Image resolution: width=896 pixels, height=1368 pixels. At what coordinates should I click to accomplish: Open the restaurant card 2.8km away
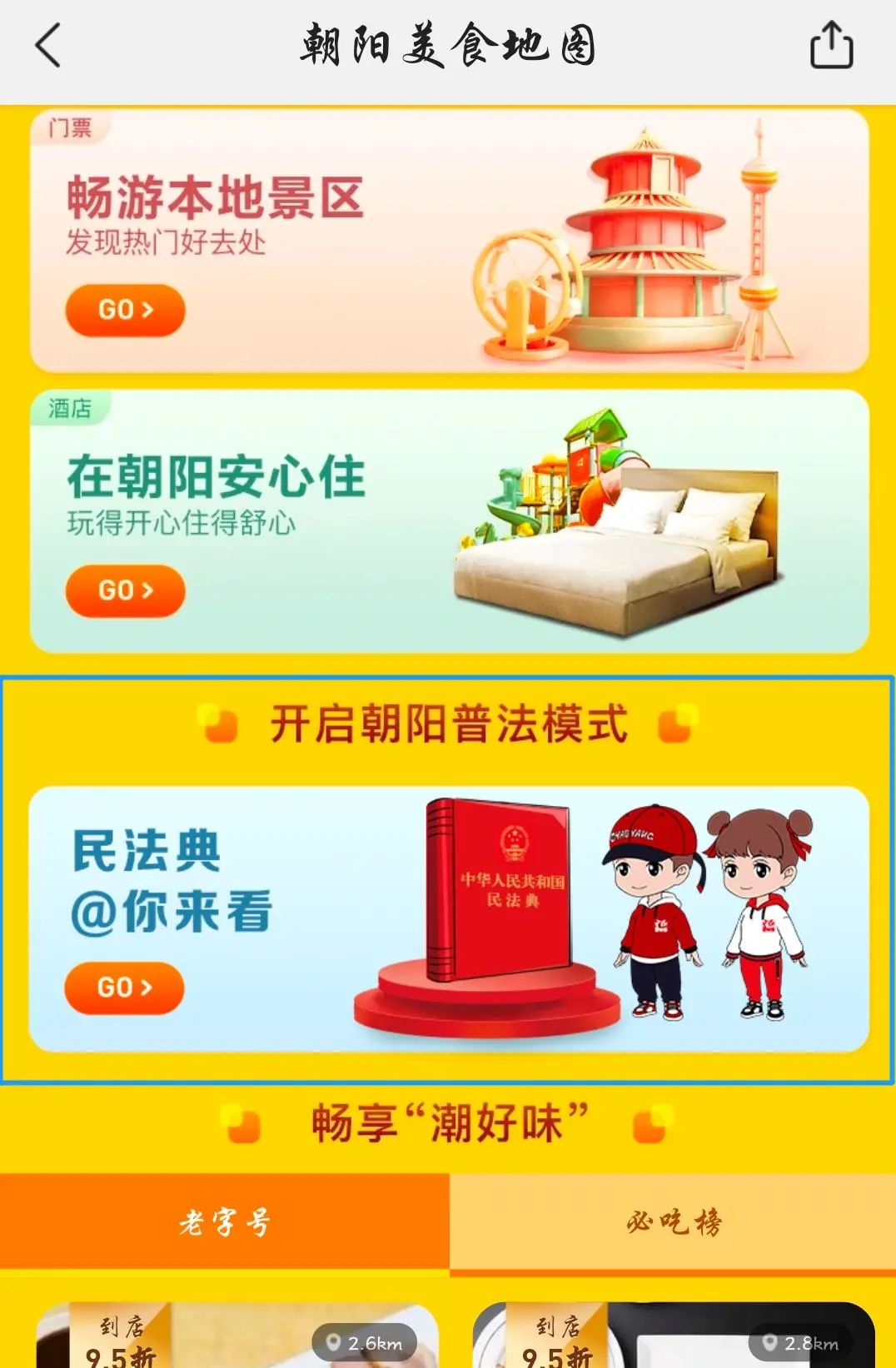673,1339
